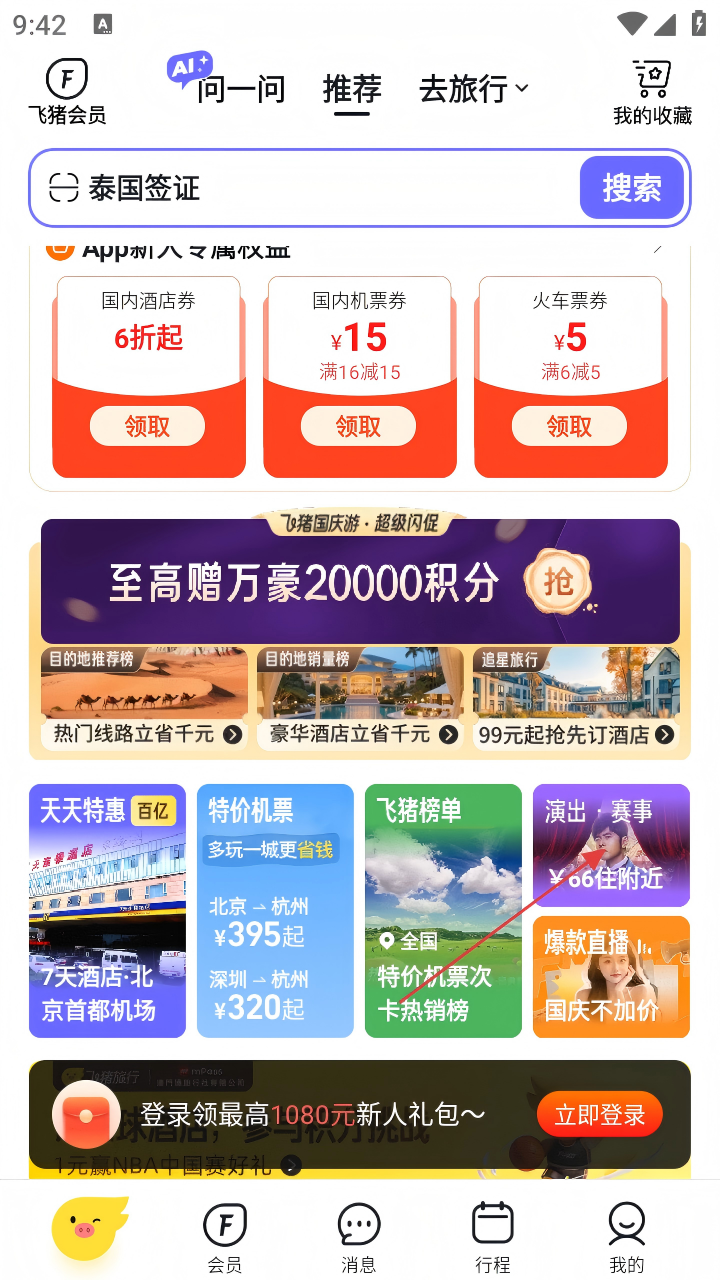Tap 立即登录 to log in
The height and width of the screenshot is (1280, 720).
tap(600, 1114)
